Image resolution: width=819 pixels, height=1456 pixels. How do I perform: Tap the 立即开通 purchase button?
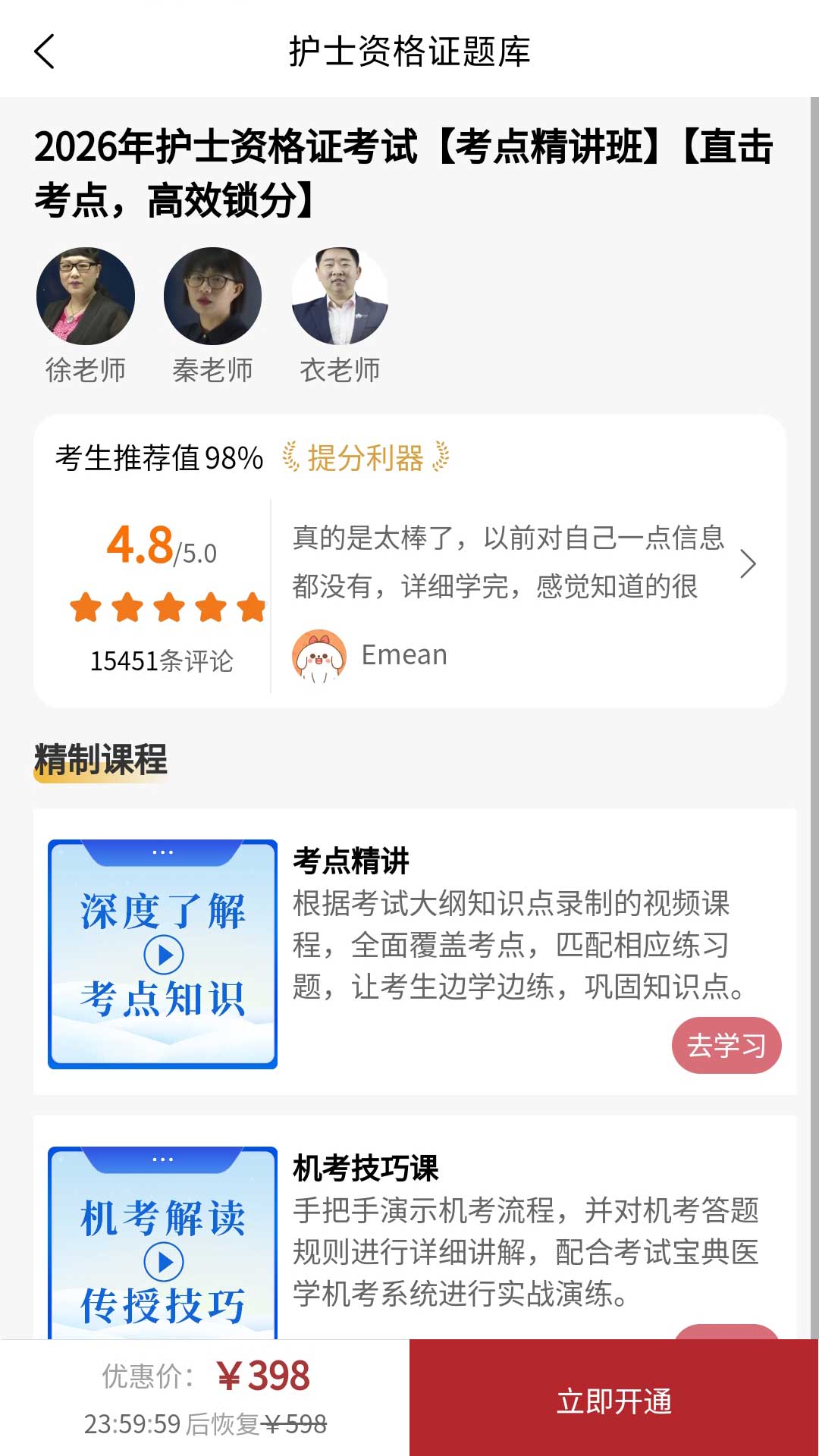click(614, 1401)
